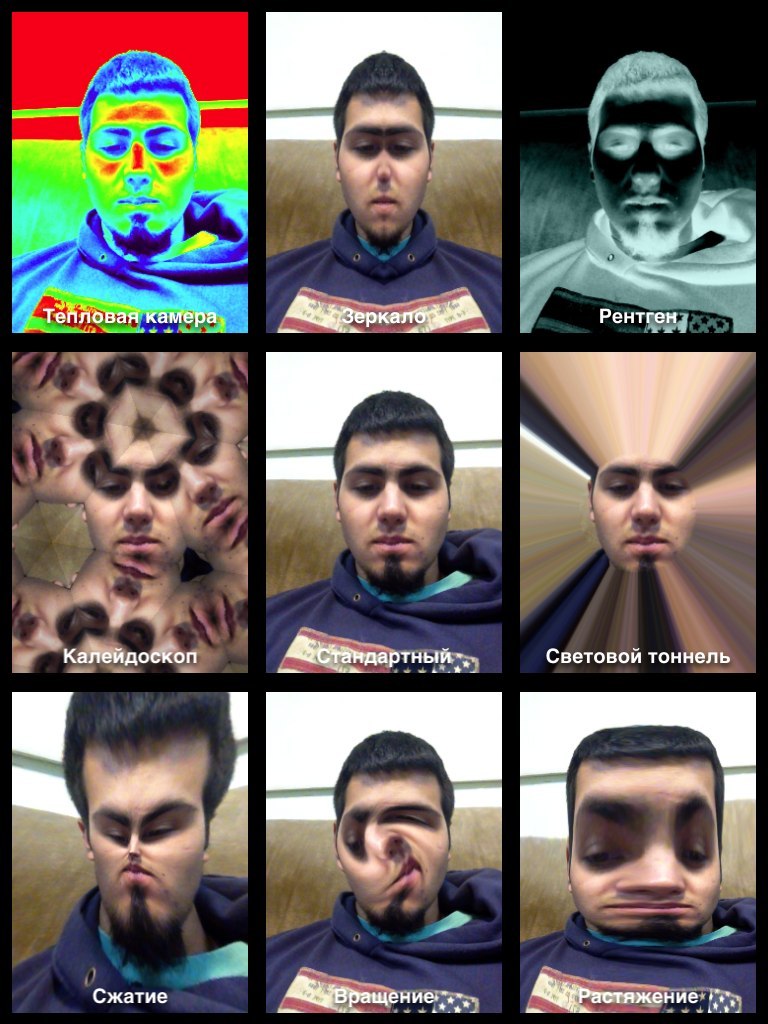This screenshot has width=768, height=1024.
Task: Select the Тепловая камера effect
Action: [x=130, y=172]
